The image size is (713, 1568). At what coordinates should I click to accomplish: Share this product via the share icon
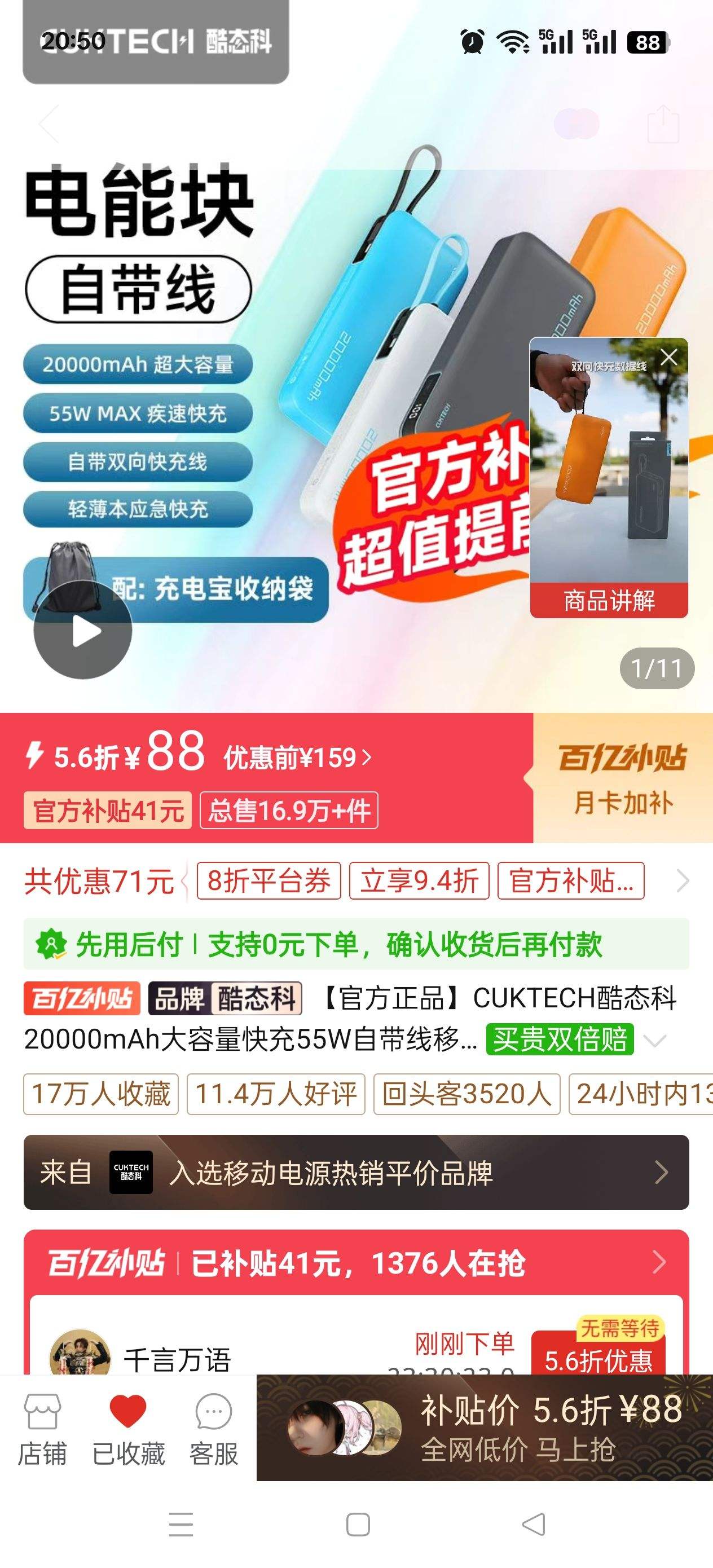662,124
